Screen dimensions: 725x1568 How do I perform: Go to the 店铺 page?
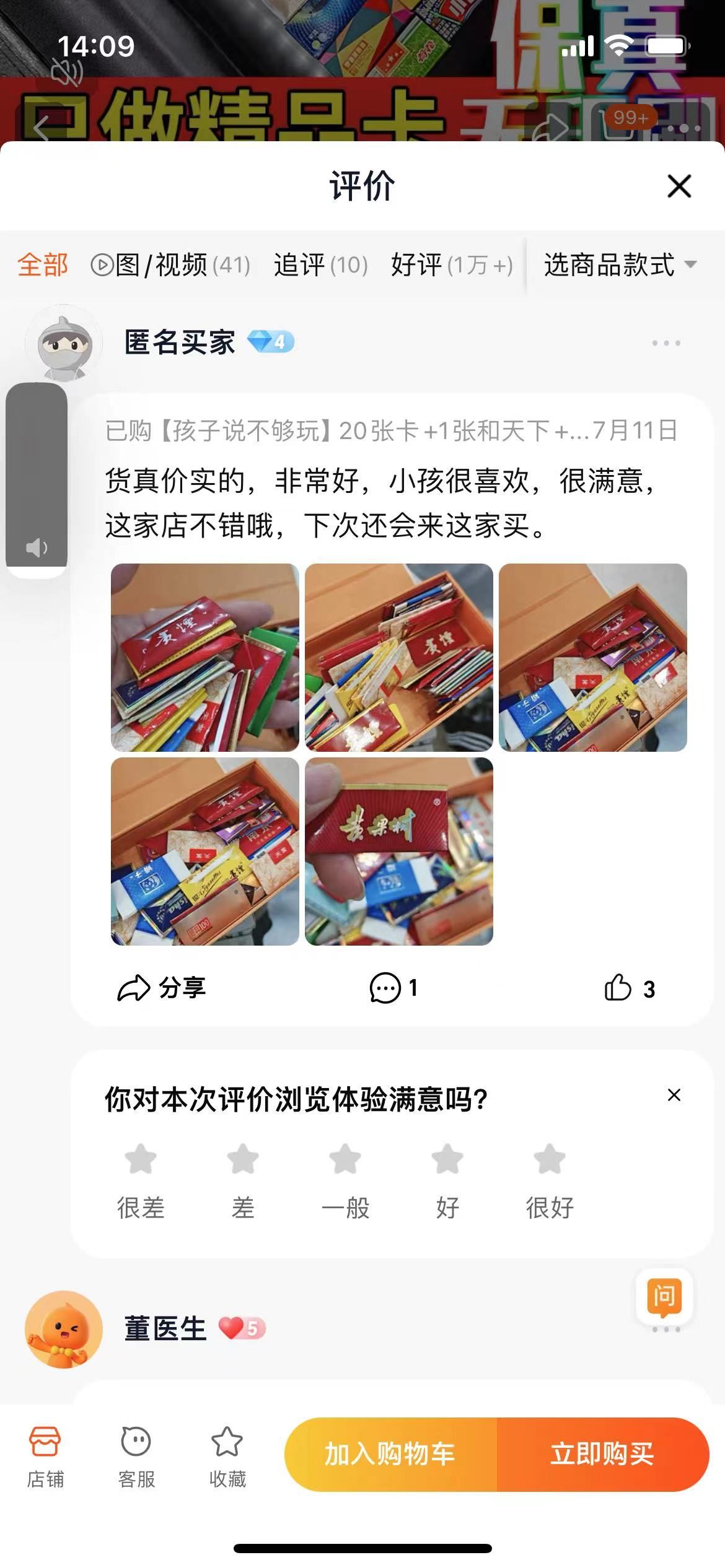tap(45, 1457)
